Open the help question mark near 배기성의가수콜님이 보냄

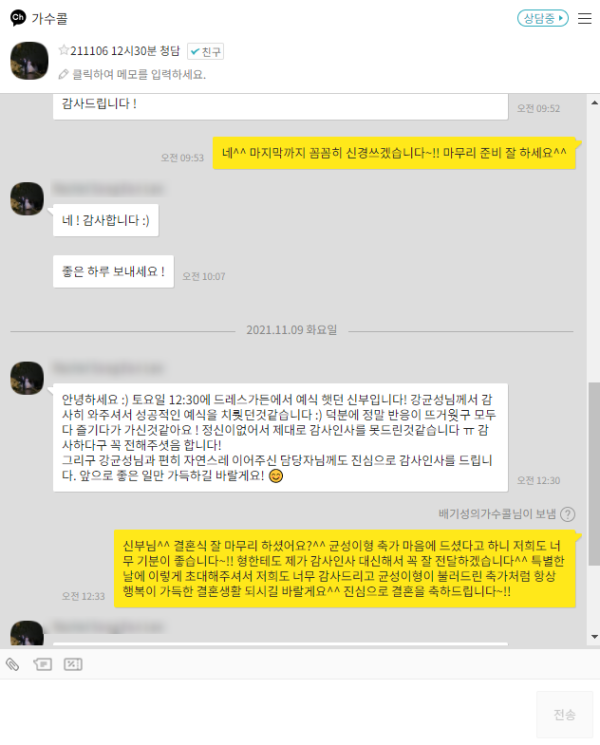pyautogui.click(x=568, y=514)
